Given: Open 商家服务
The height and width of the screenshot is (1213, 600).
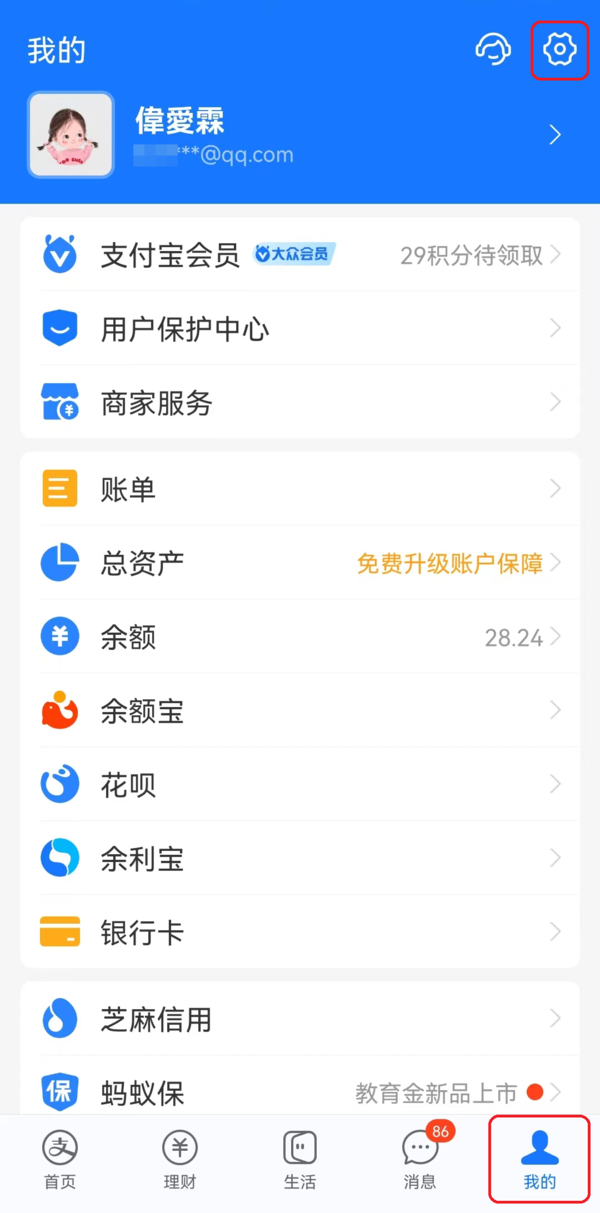Looking at the screenshot, I should (x=300, y=403).
